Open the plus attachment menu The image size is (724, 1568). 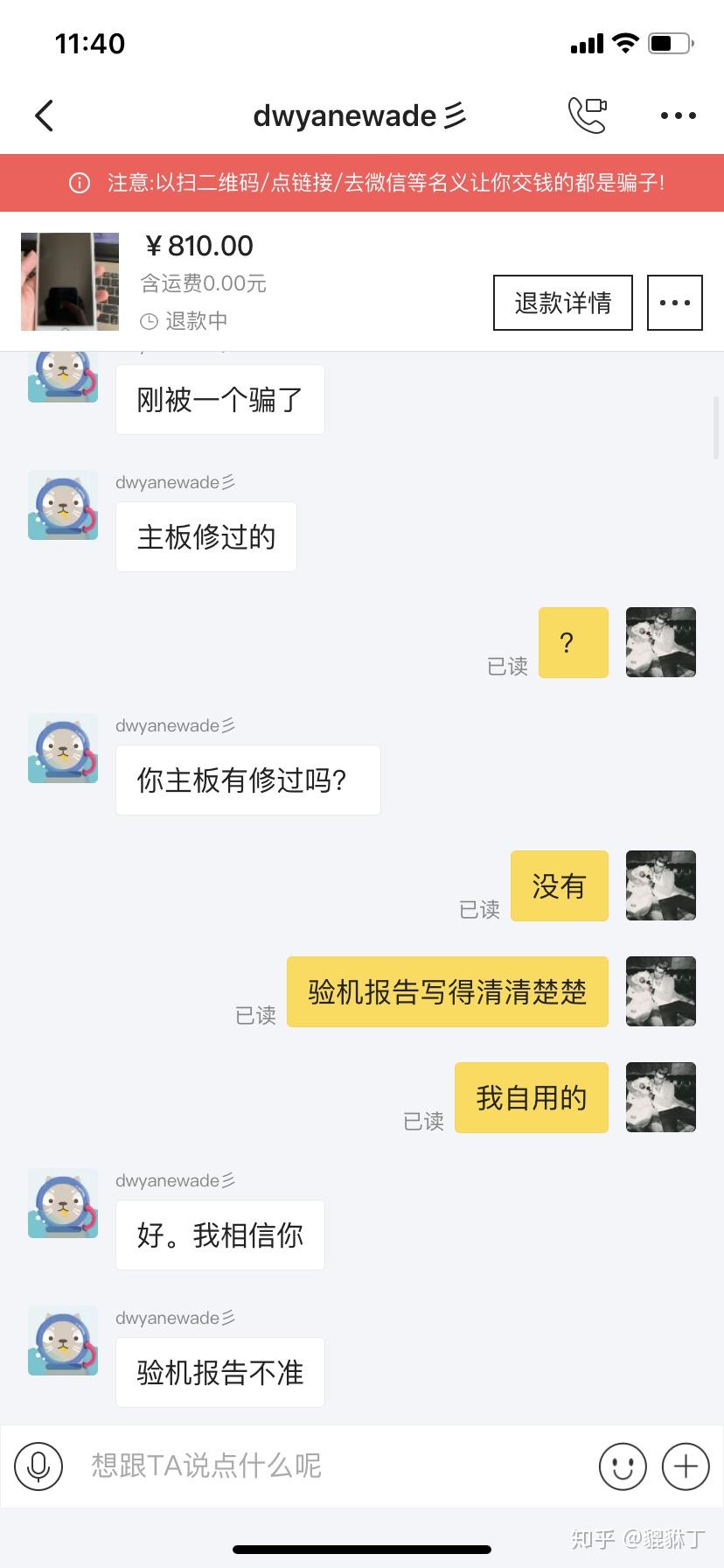pos(686,1466)
